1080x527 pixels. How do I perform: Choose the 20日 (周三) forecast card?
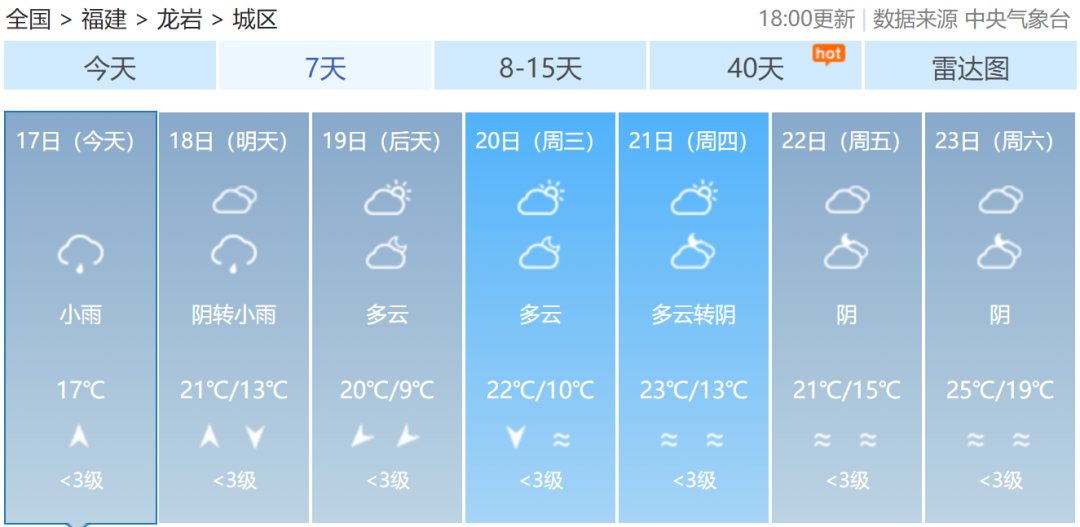click(541, 317)
